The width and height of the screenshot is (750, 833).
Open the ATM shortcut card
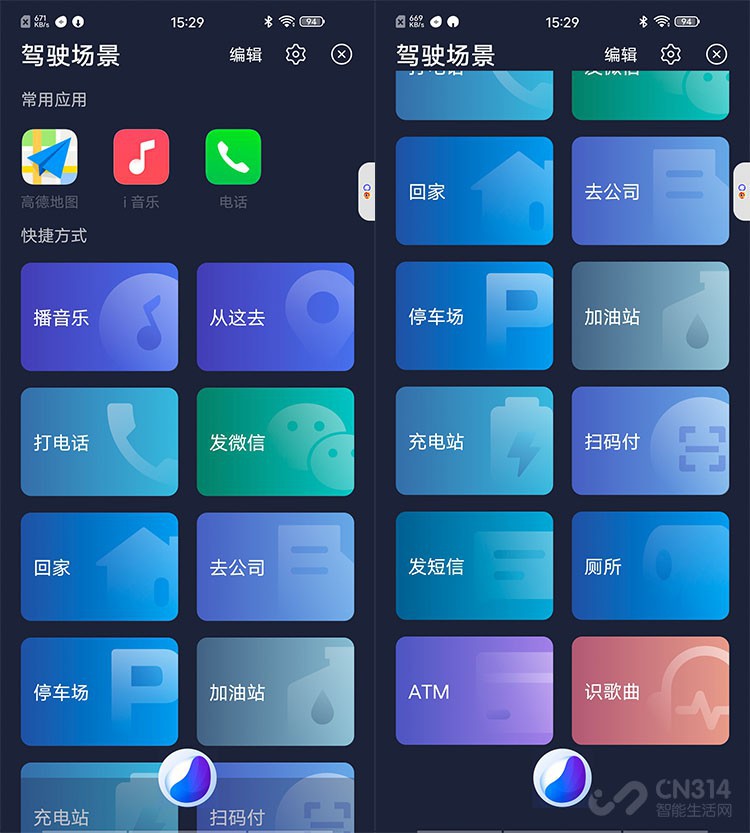(x=474, y=691)
